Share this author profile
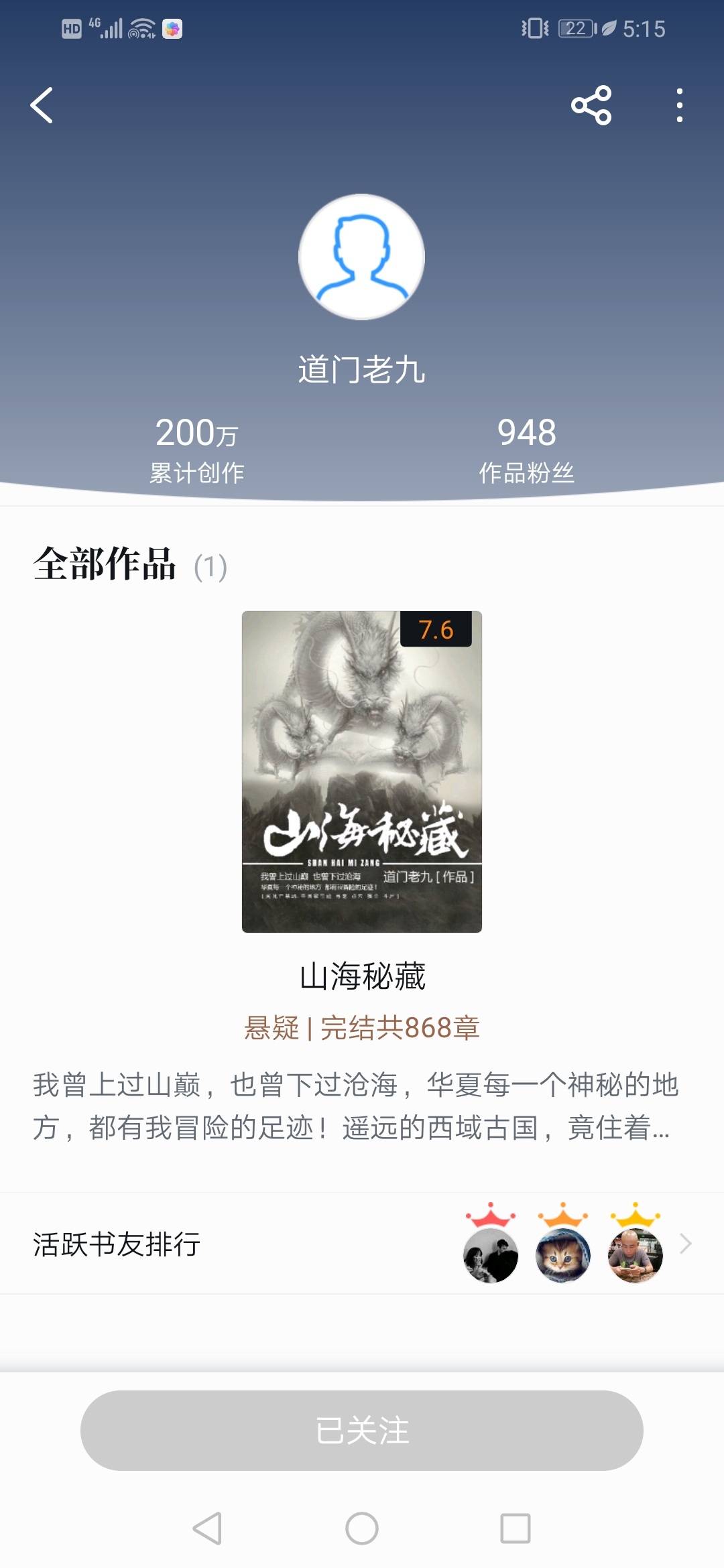Screen dimensions: 724x1568 [591, 106]
